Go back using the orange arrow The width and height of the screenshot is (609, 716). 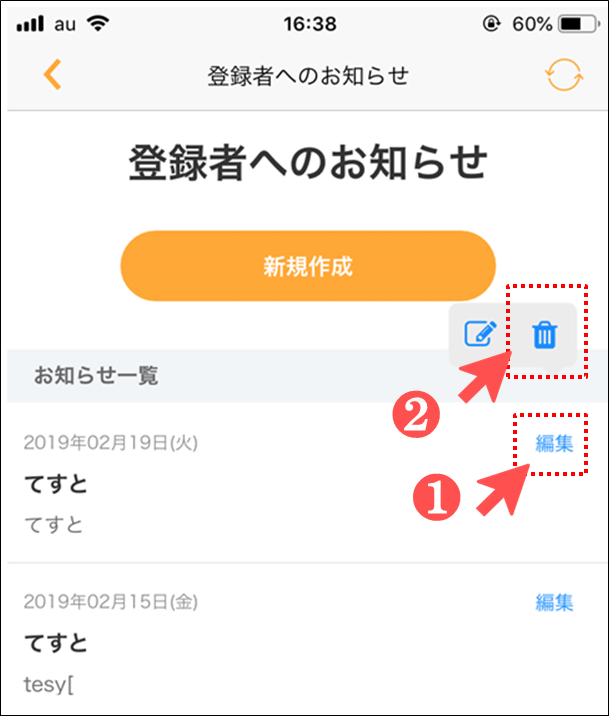(53, 75)
